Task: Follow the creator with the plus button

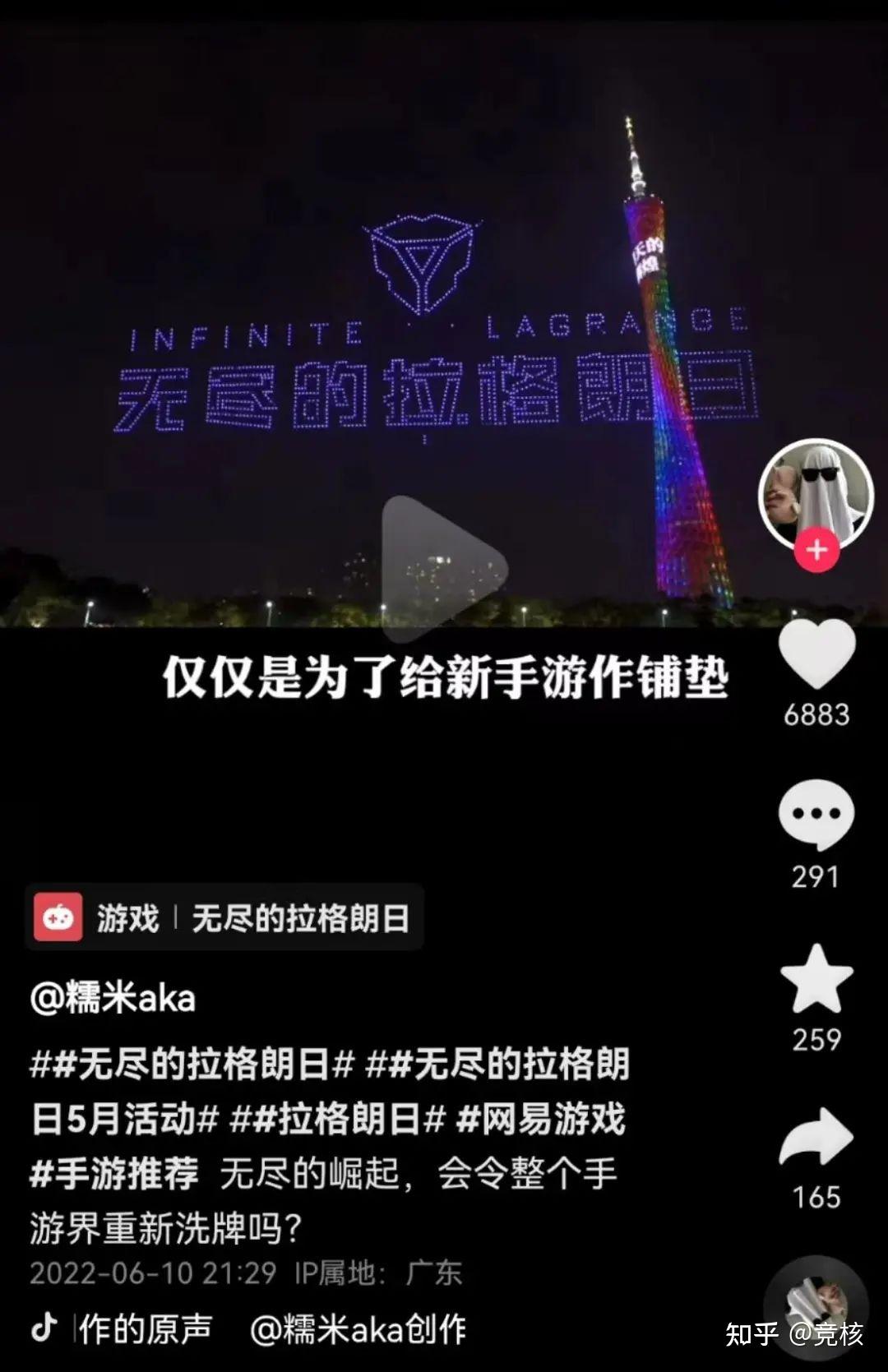Action: point(816,549)
